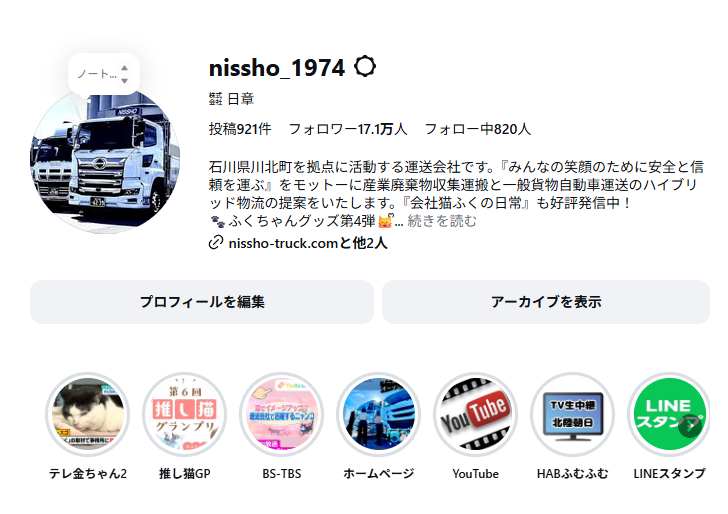
Task: Tap the アーカイブを表示 button
Action: point(546,302)
